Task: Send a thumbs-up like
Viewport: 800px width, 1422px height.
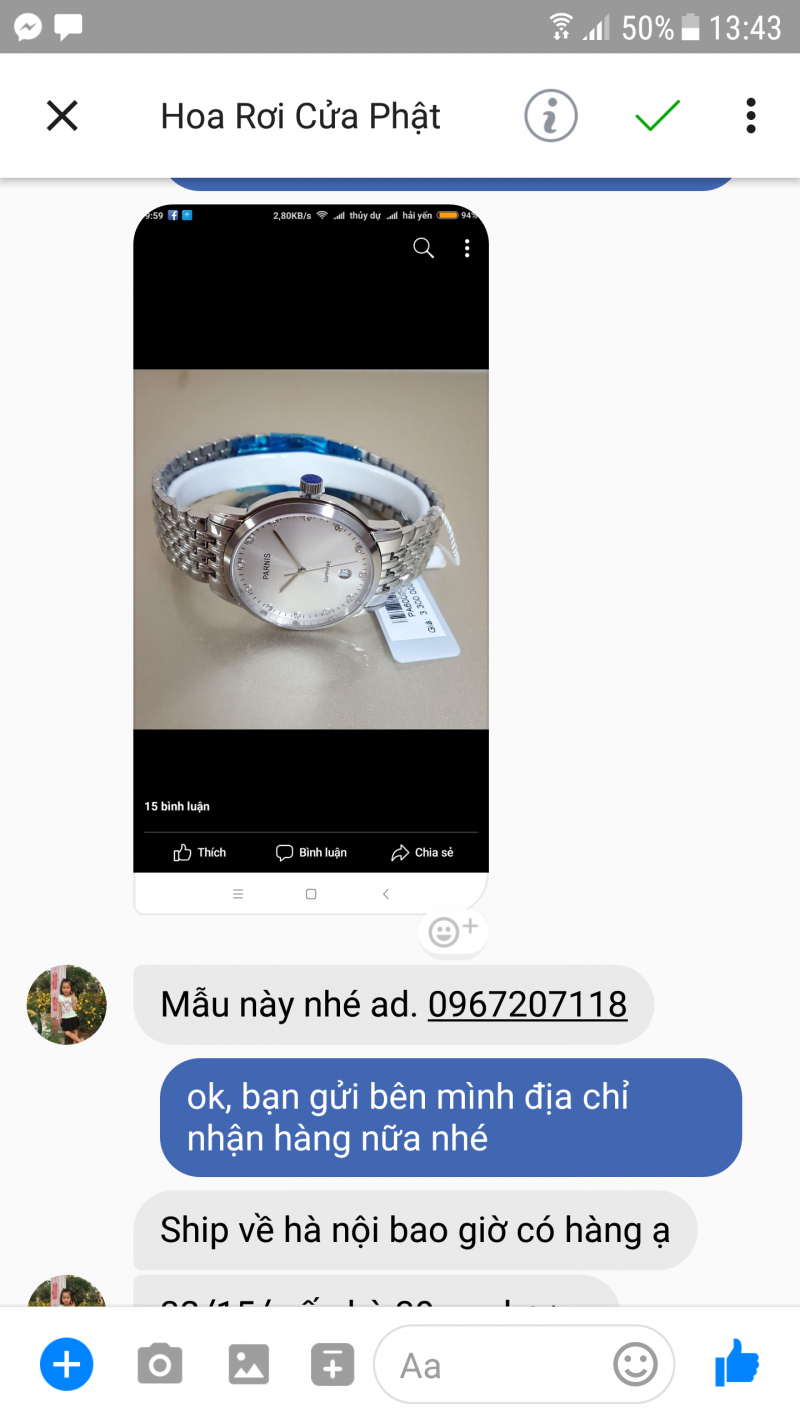Action: [738, 1362]
